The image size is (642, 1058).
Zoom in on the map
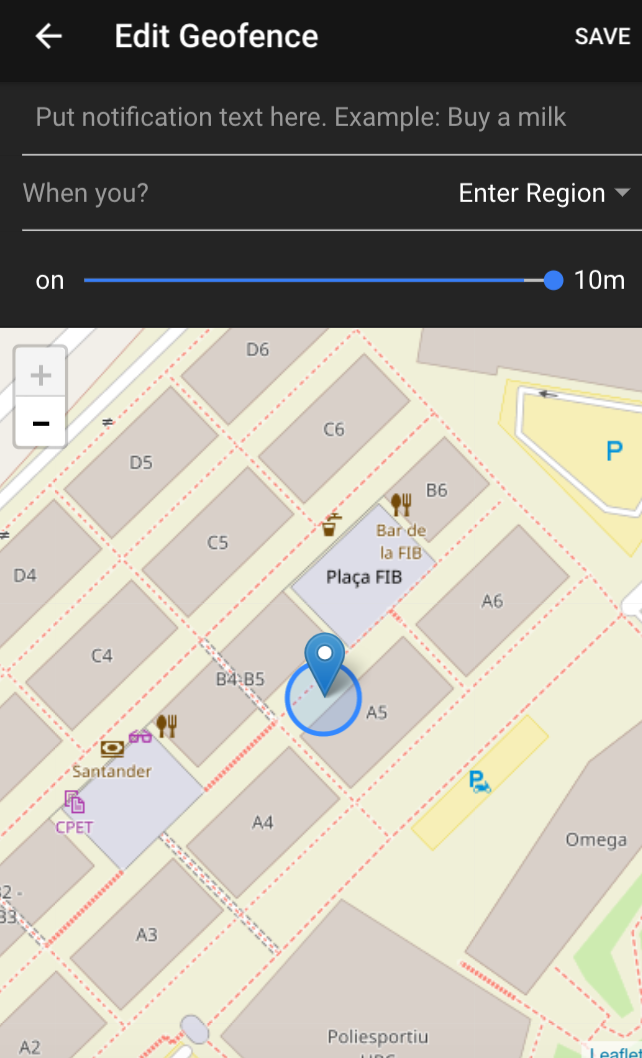click(41, 375)
